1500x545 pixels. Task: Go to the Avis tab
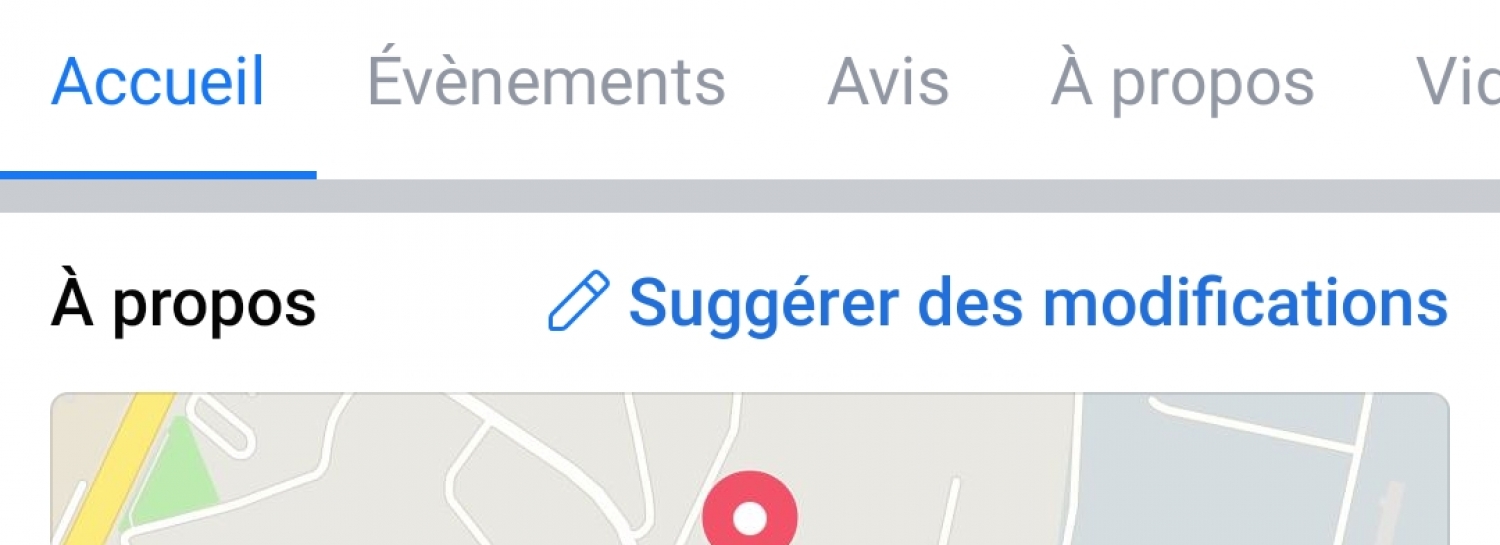pyautogui.click(x=888, y=83)
